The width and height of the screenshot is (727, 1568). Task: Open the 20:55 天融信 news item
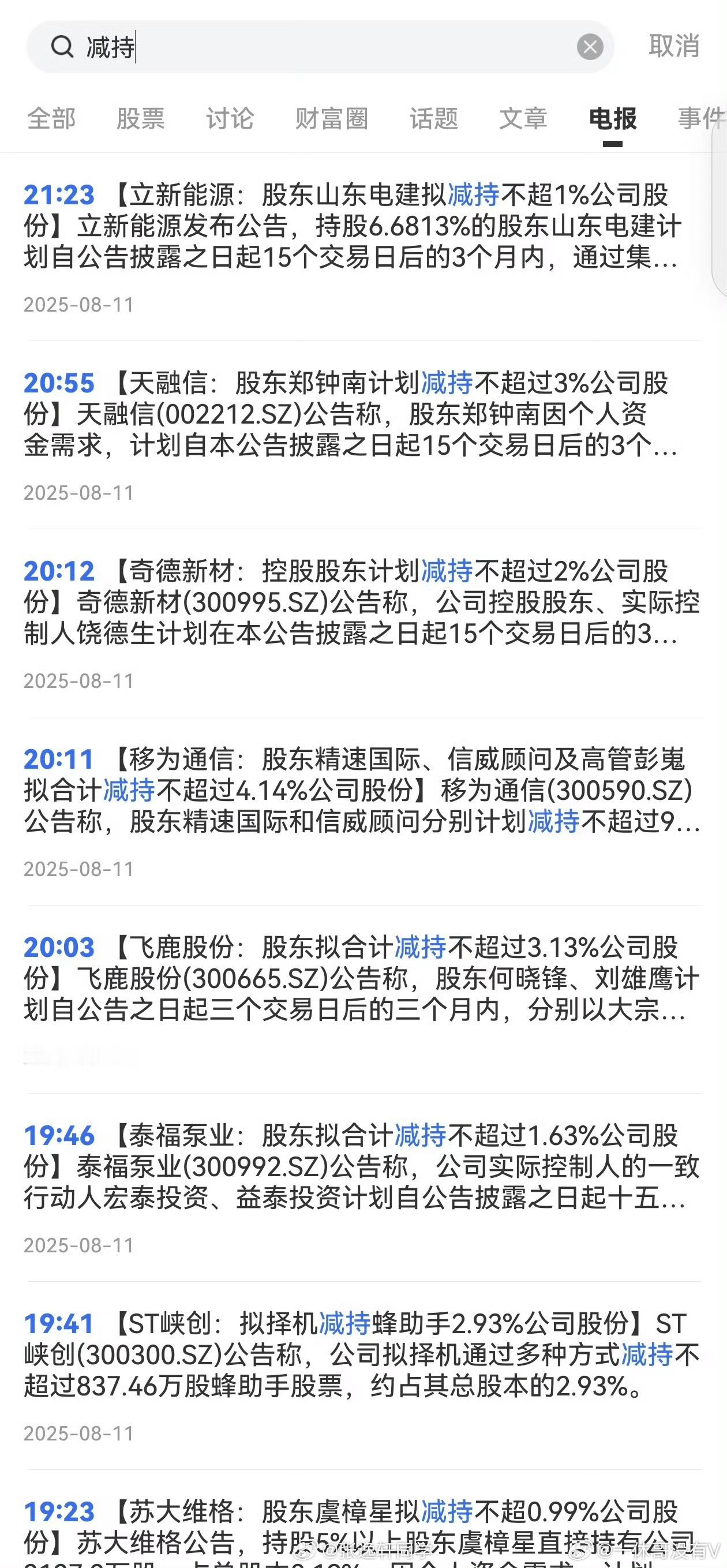[x=363, y=435]
